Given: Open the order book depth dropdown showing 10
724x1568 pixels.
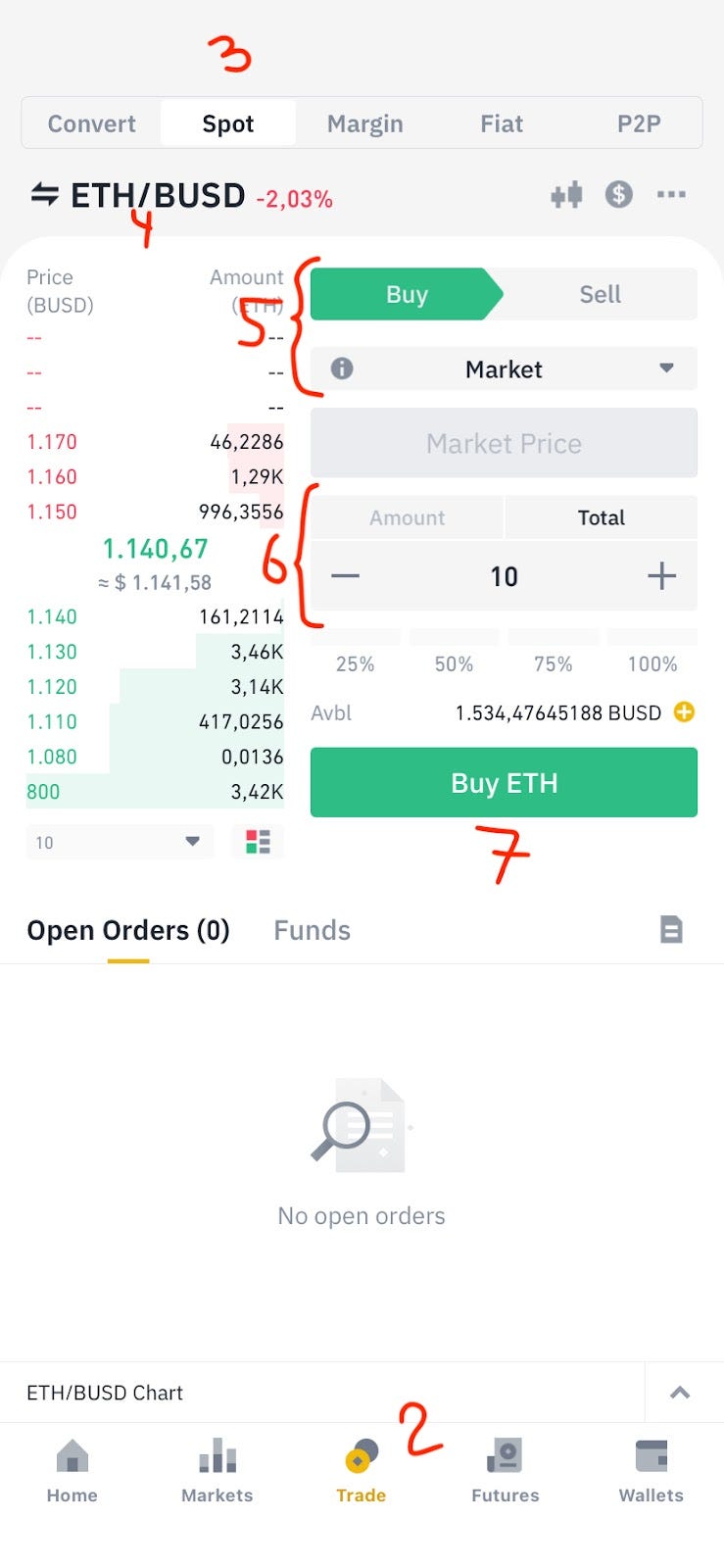Looking at the screenshot, I should coord(118,841).
